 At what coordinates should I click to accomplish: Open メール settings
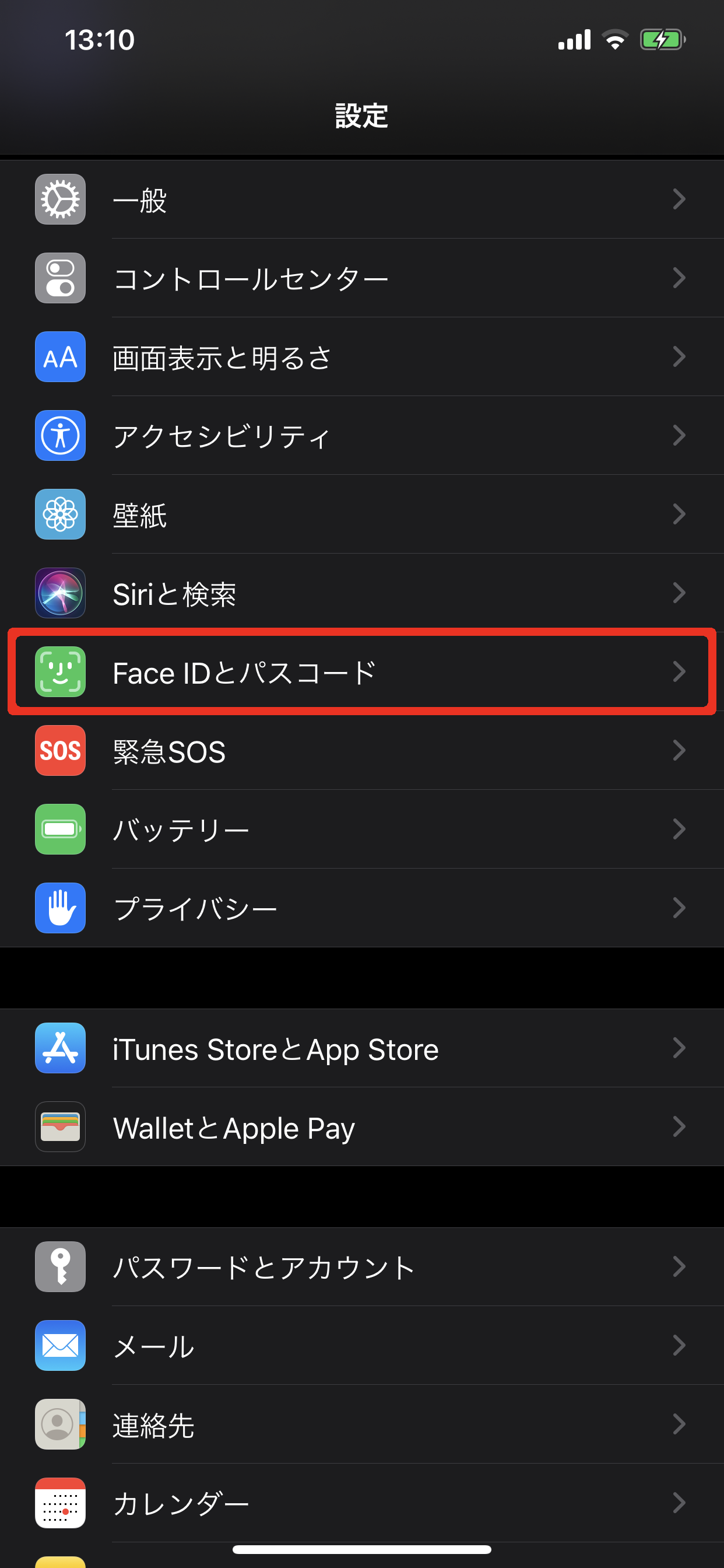[x=361, y=1346]
